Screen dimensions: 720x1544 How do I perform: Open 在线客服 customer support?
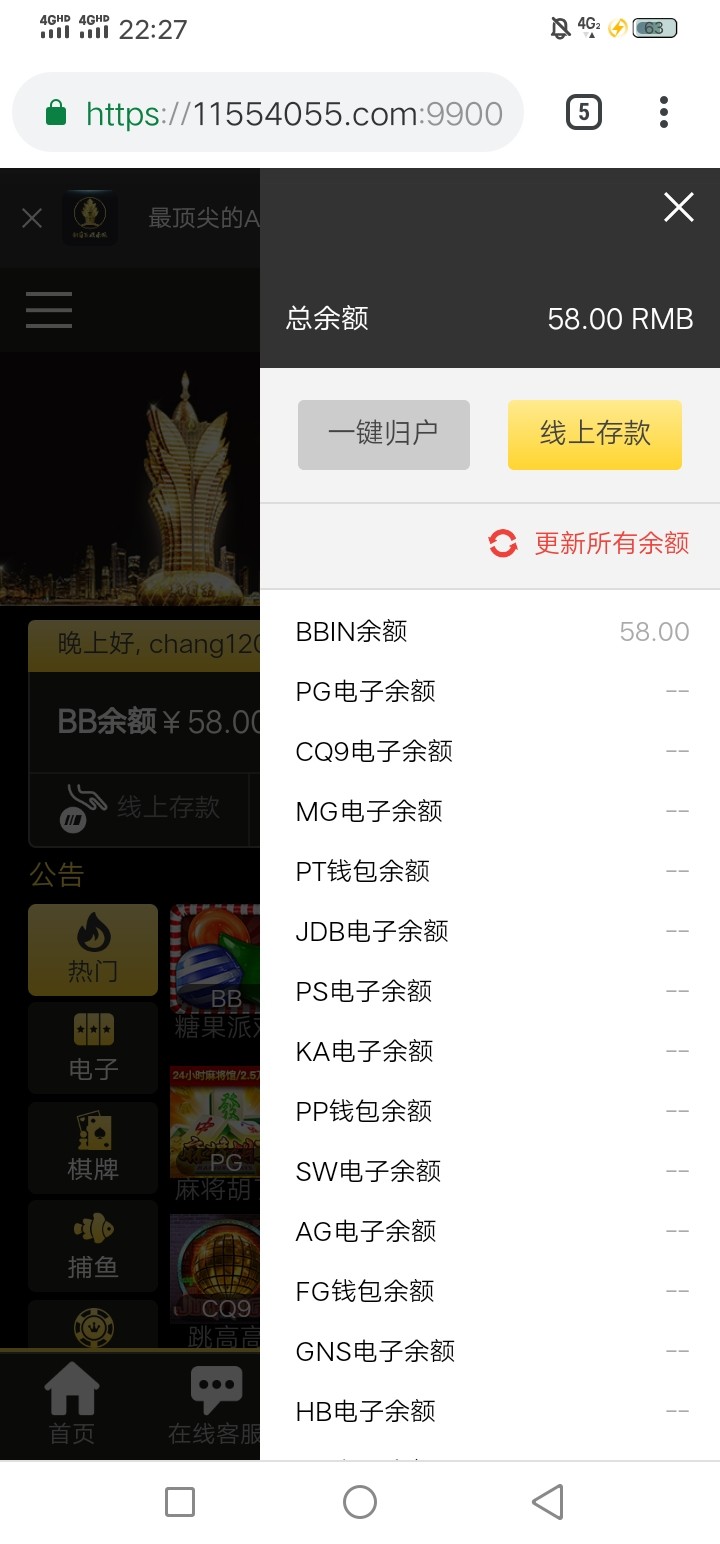(x=214, y=1405)
